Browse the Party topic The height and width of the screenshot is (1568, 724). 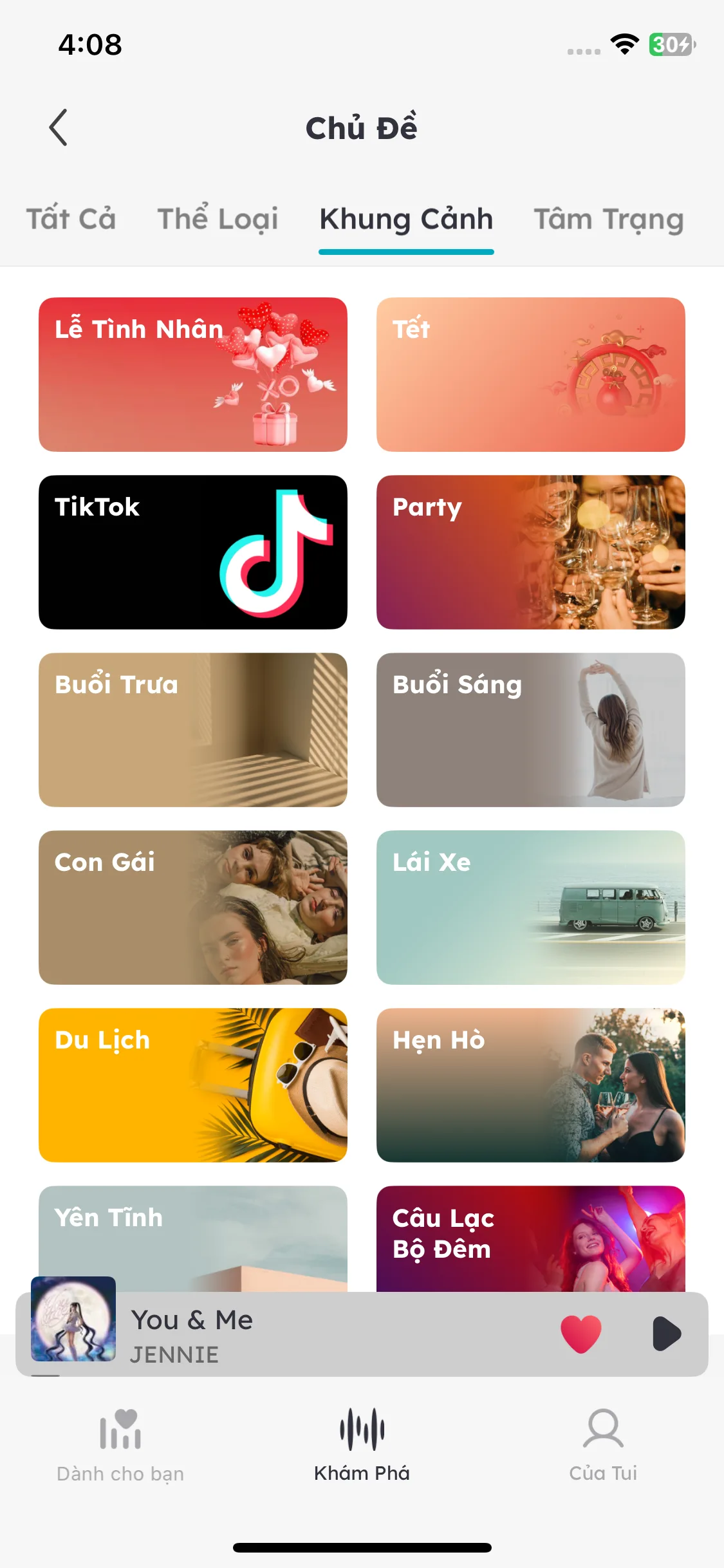(x=530, y=552)
